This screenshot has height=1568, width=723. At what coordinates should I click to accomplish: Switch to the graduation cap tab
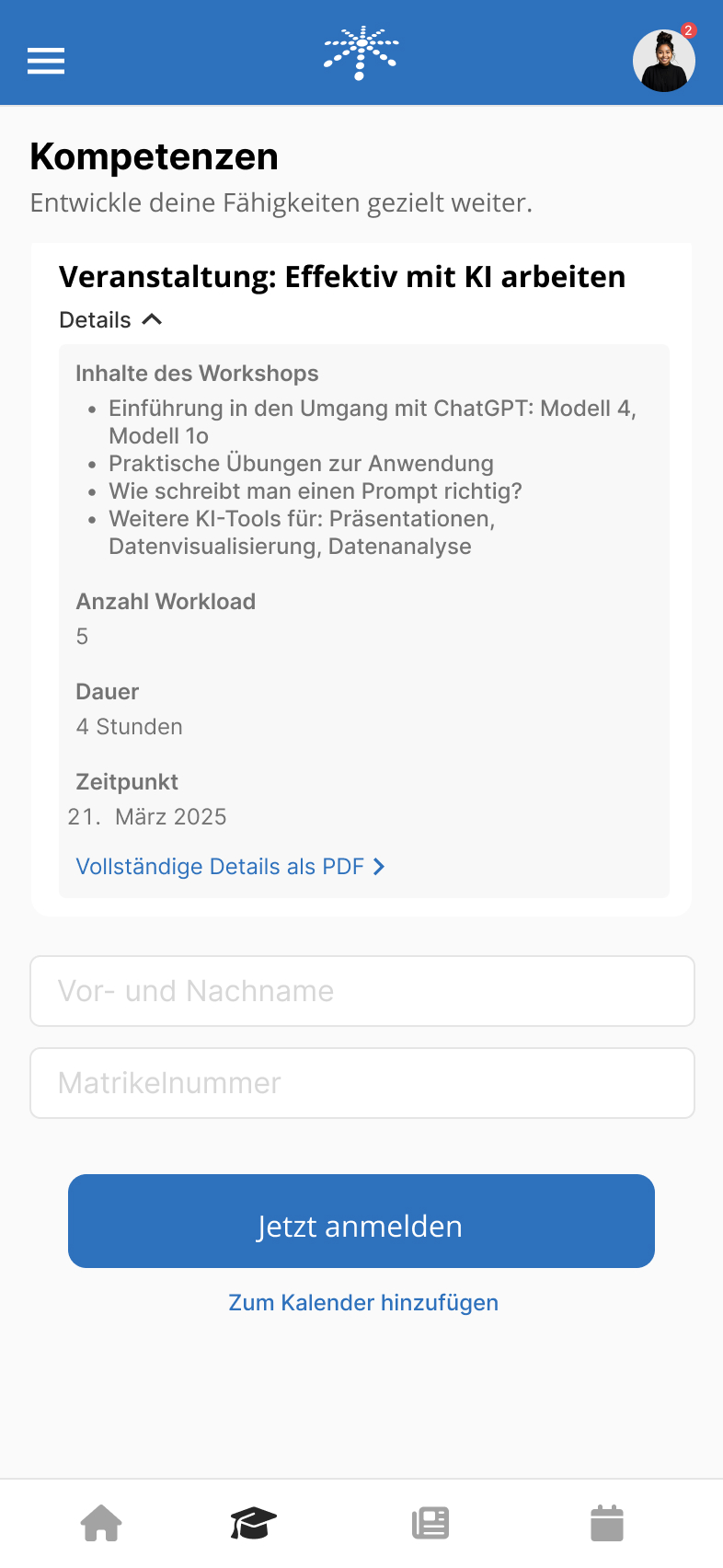[x=253, y=1523]
